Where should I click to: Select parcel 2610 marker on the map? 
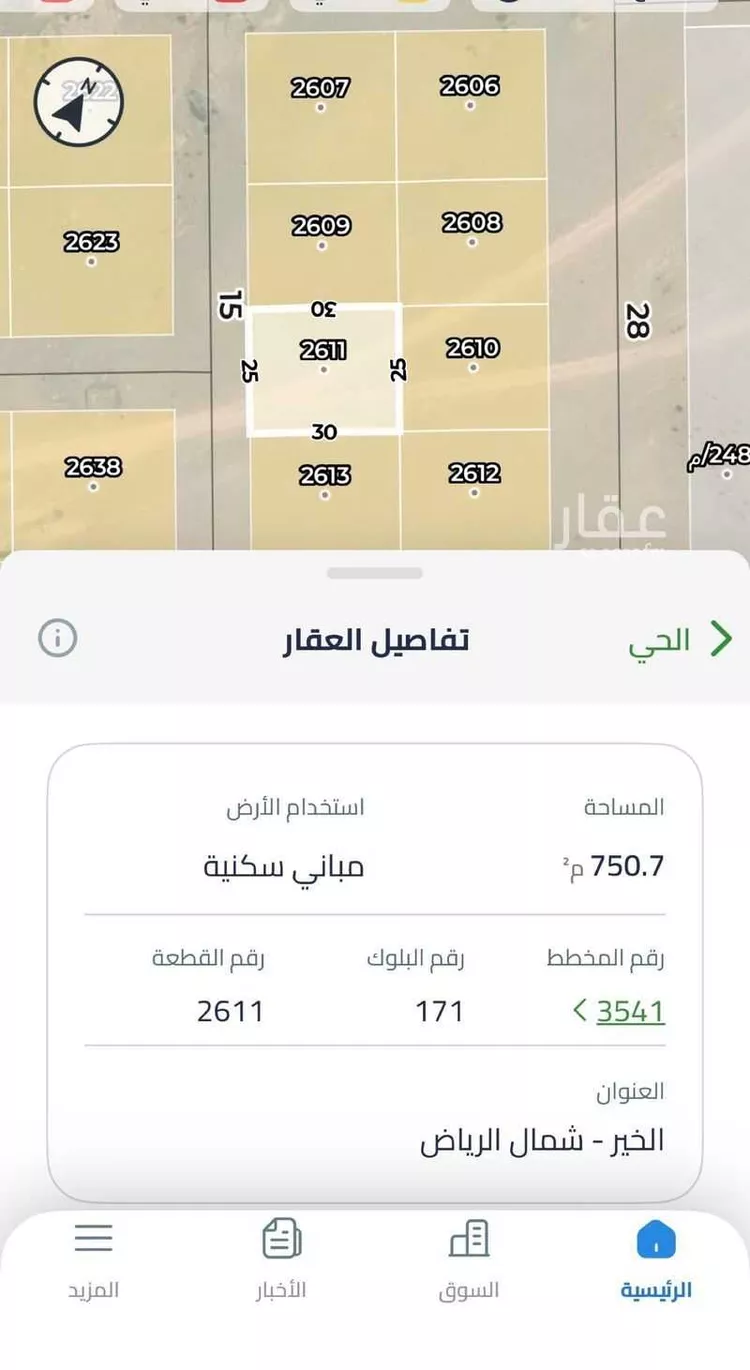(473, 349)
